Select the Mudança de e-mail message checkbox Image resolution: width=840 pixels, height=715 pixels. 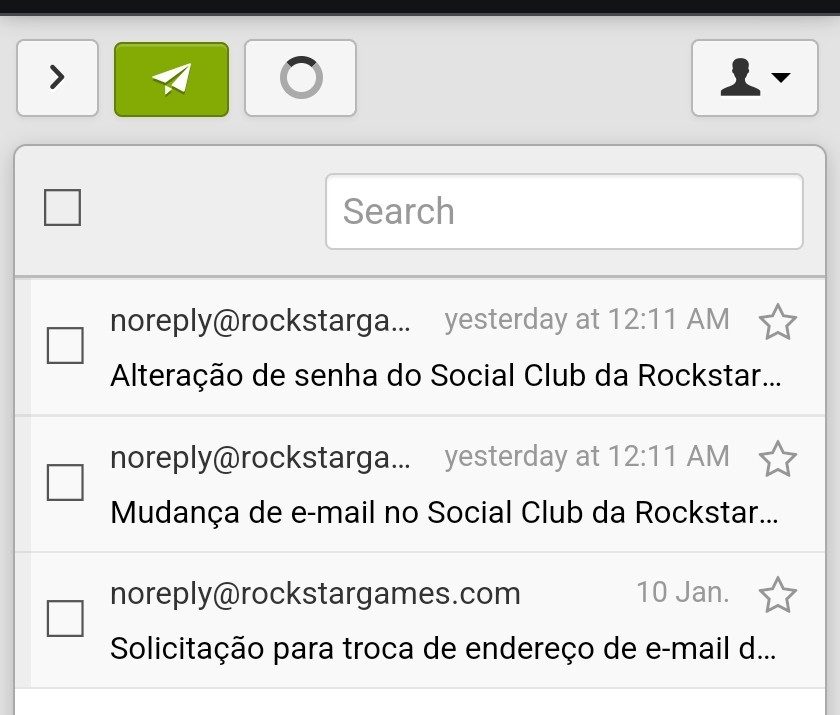pos(66,483)
